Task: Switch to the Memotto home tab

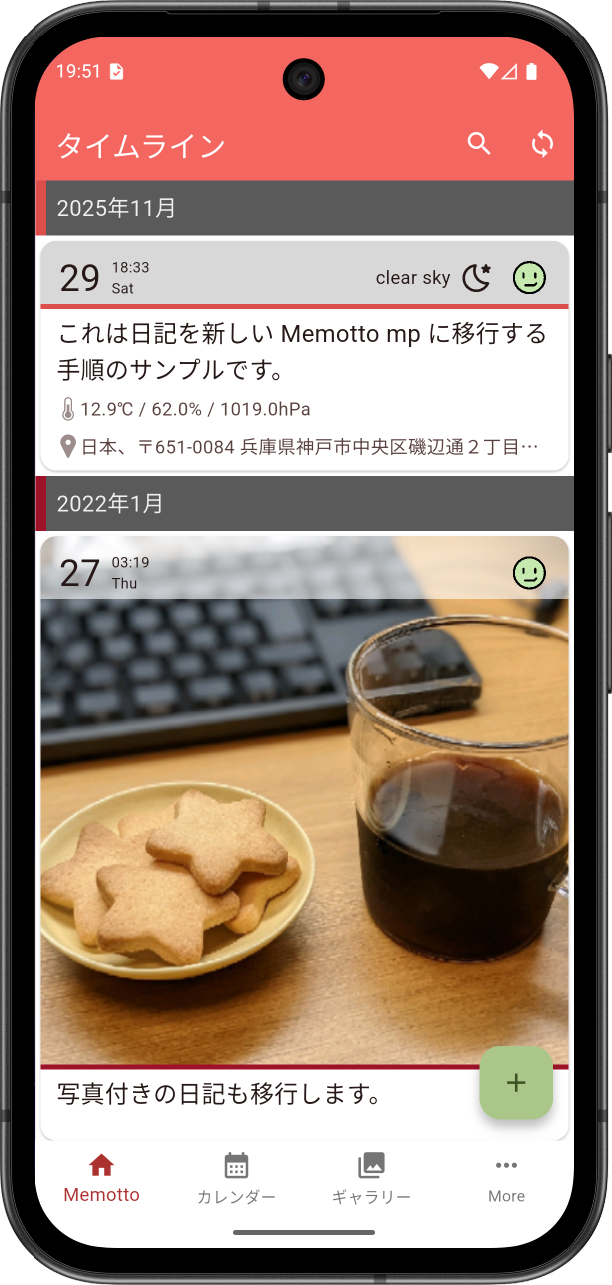Action: 101,1177
